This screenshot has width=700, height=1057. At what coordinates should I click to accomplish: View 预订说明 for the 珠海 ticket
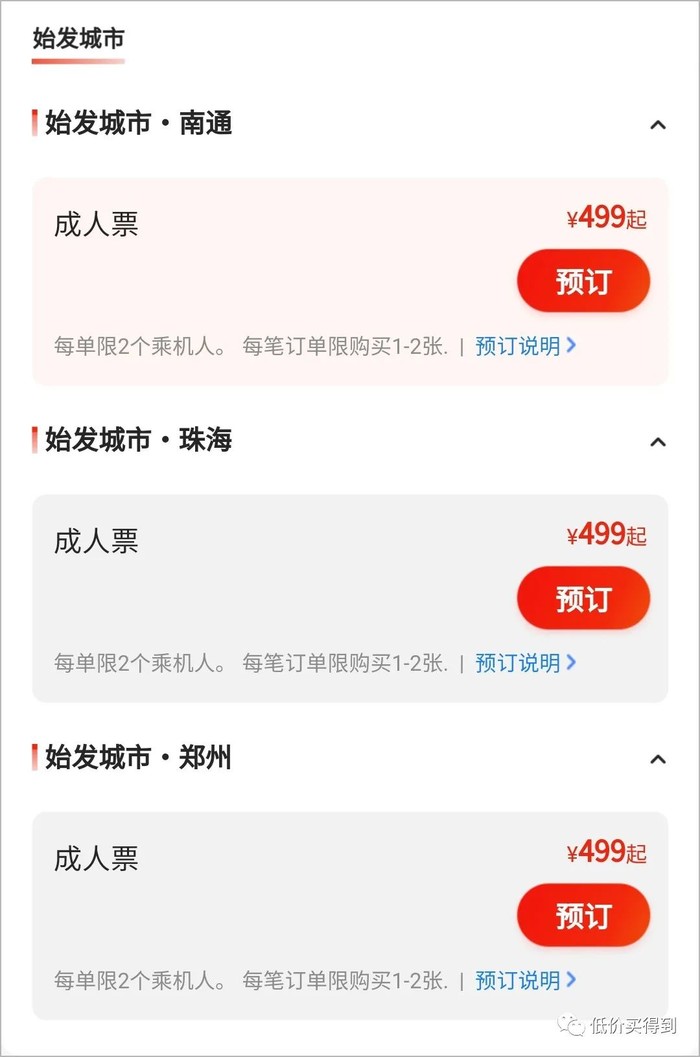pos(525,663)
